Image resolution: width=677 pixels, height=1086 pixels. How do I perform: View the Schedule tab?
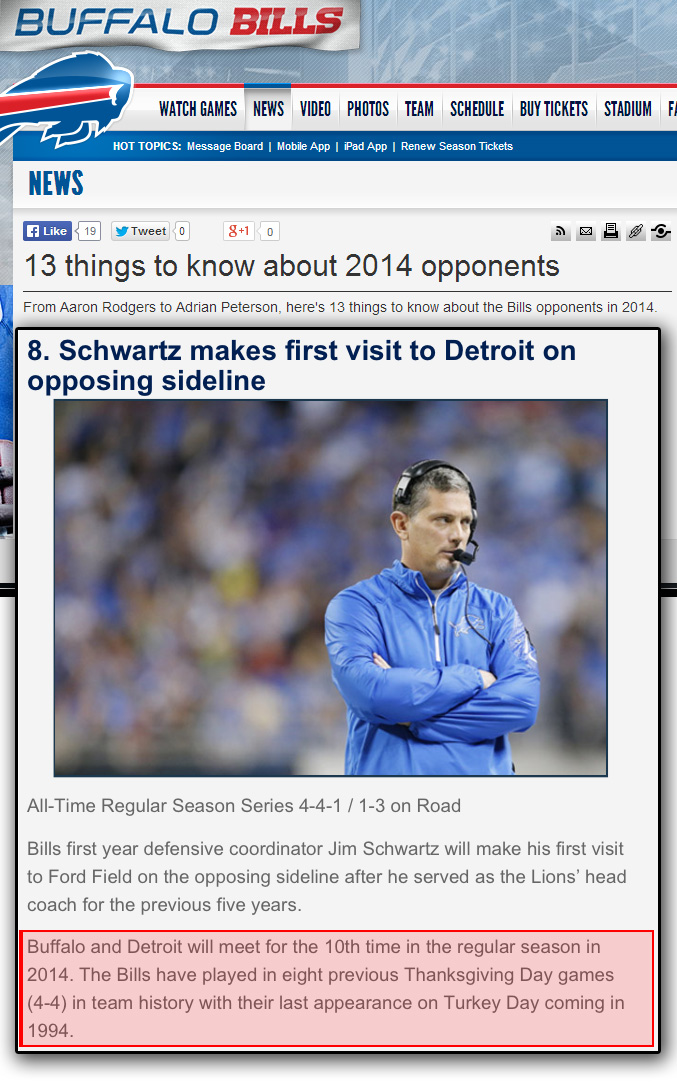click(477, 109)
